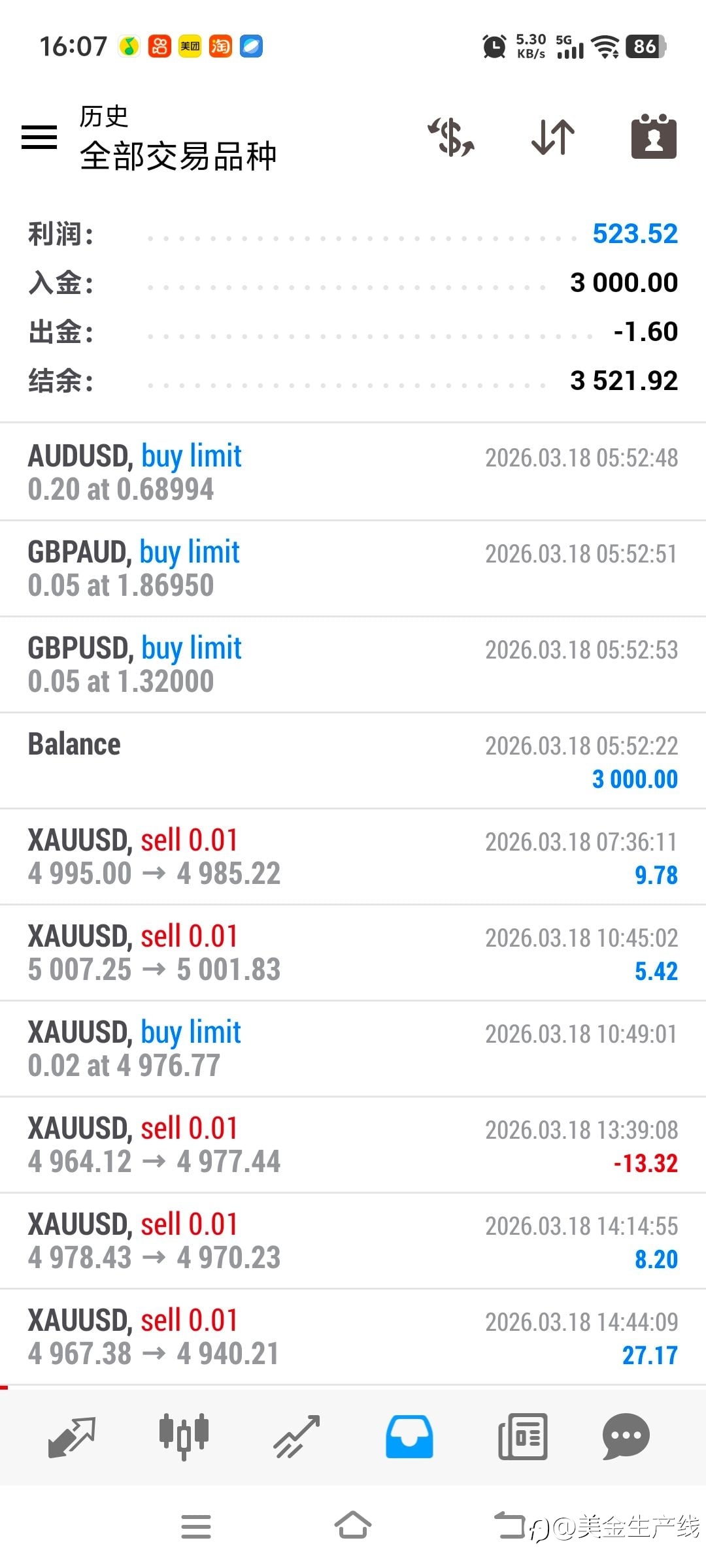Switch to the Quotes tab
This screenshot has width=706, height=1568.
coord(72,1437)
